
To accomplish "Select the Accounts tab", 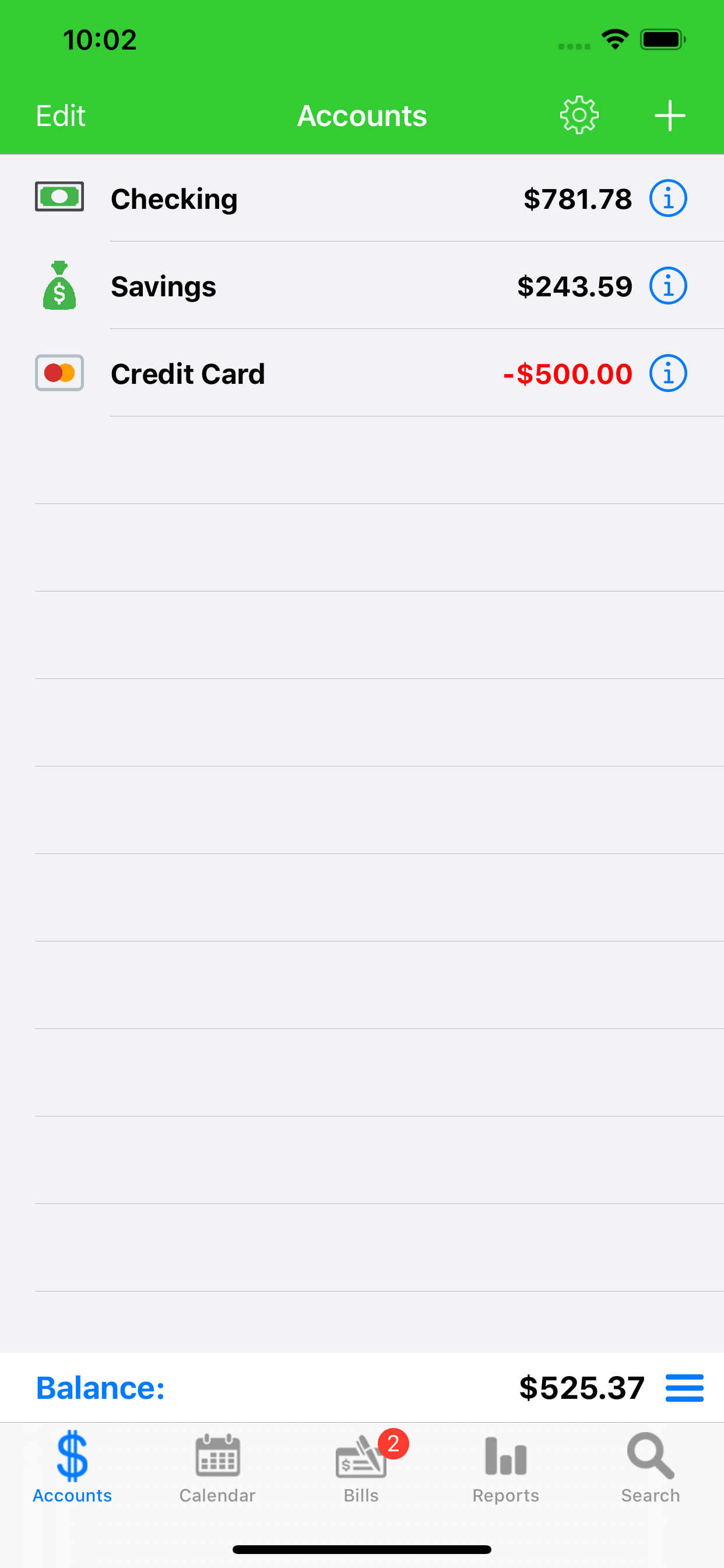I will 72,1467.
